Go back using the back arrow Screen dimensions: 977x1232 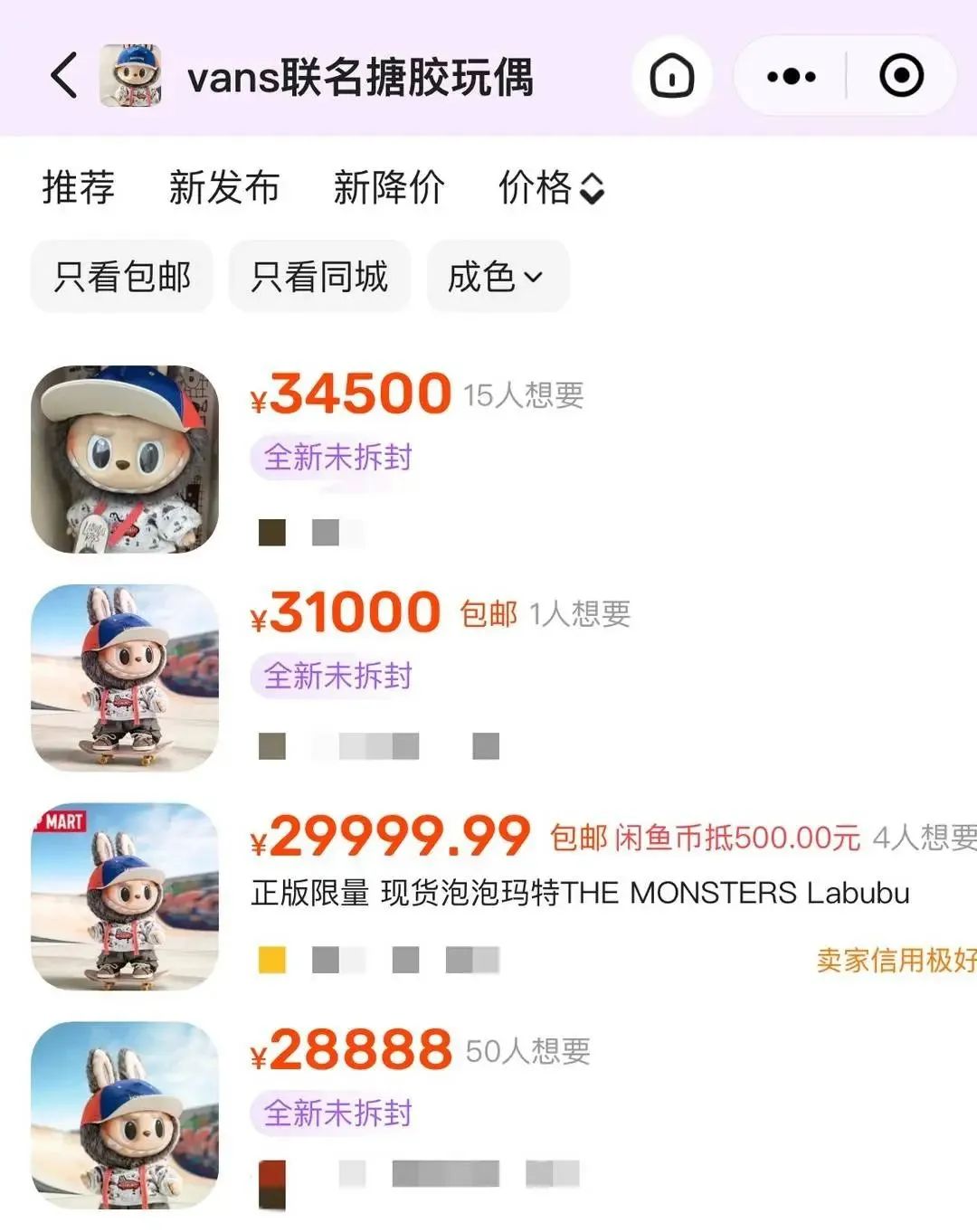64,75
